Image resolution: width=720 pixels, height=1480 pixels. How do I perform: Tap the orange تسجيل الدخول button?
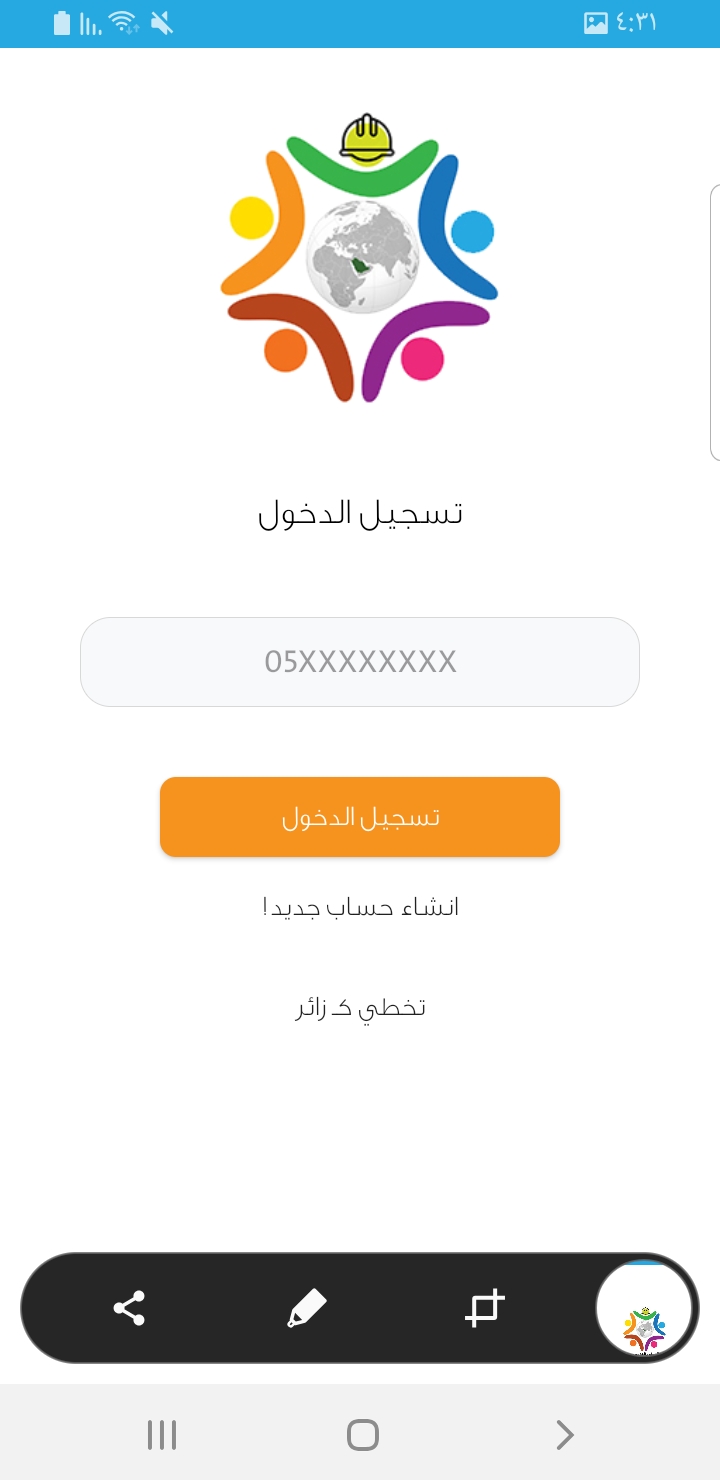pyautogui.click(x=360, y=817)
